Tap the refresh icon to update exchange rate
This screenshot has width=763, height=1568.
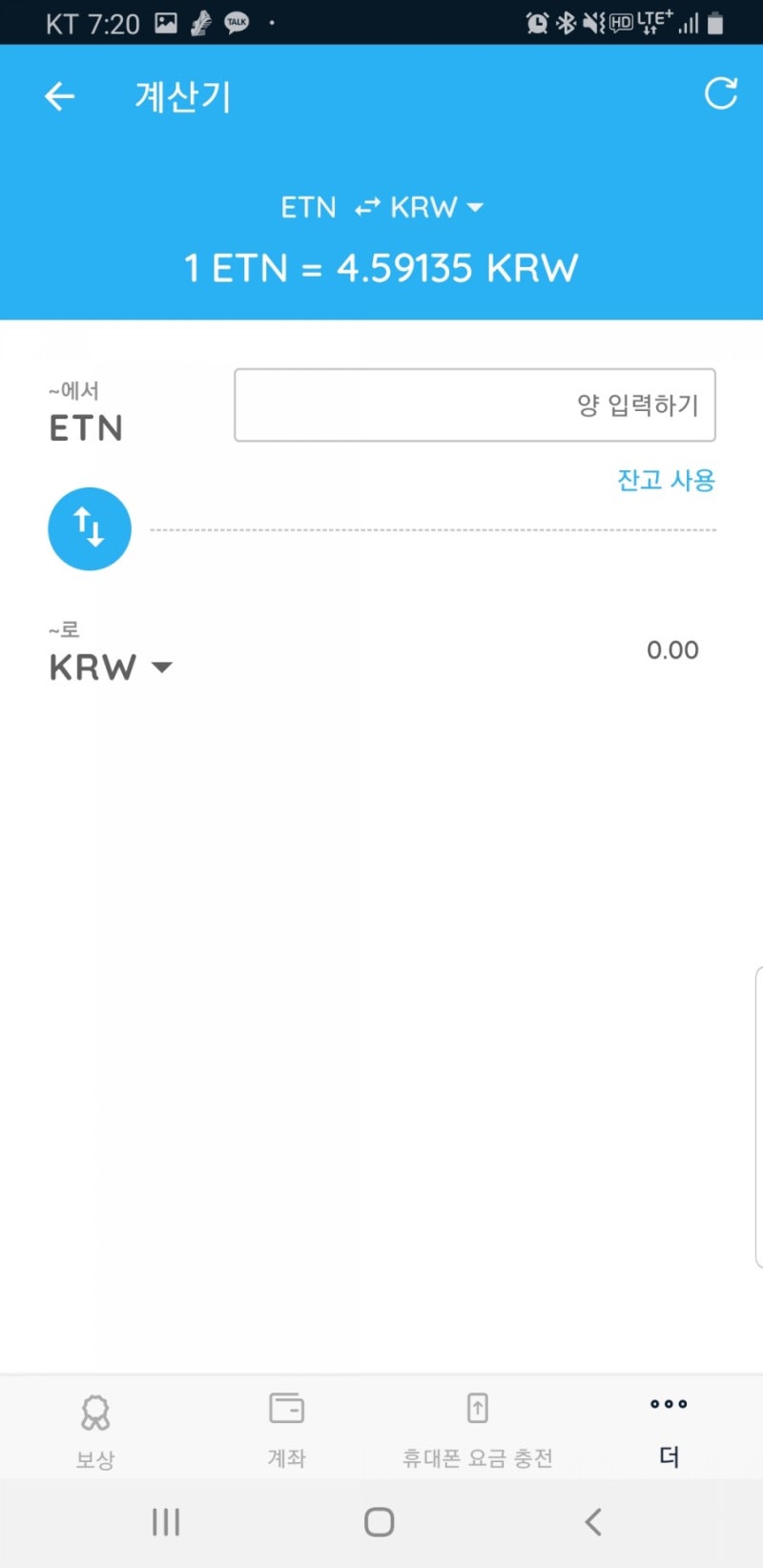click(x=722, y=94)
